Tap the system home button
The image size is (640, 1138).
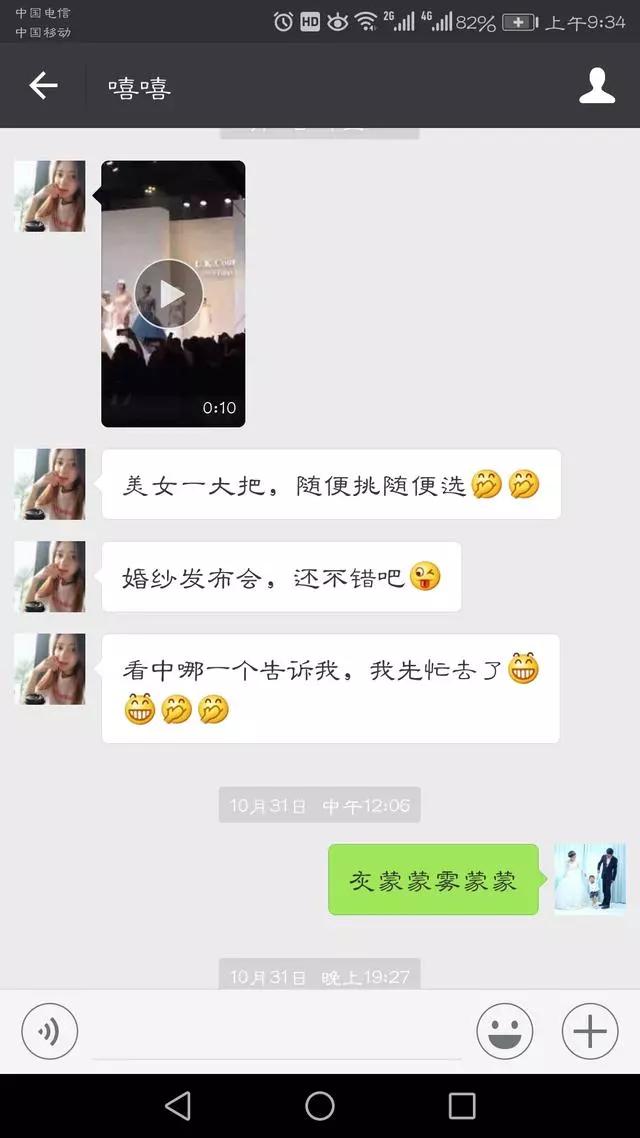(x=320, y=1105)
